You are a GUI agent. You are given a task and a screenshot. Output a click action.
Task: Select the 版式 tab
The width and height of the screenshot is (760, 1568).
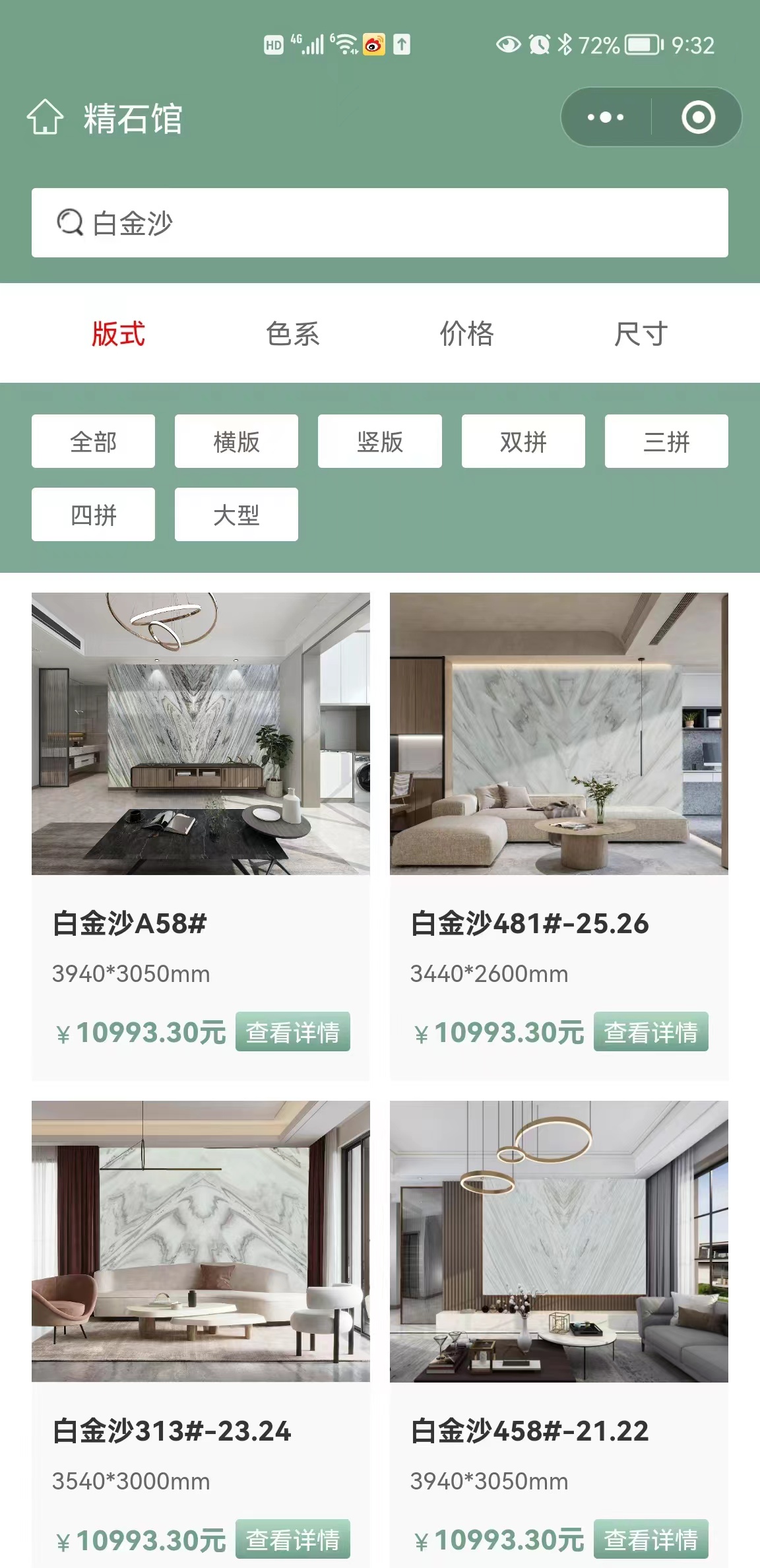point(118,333)
